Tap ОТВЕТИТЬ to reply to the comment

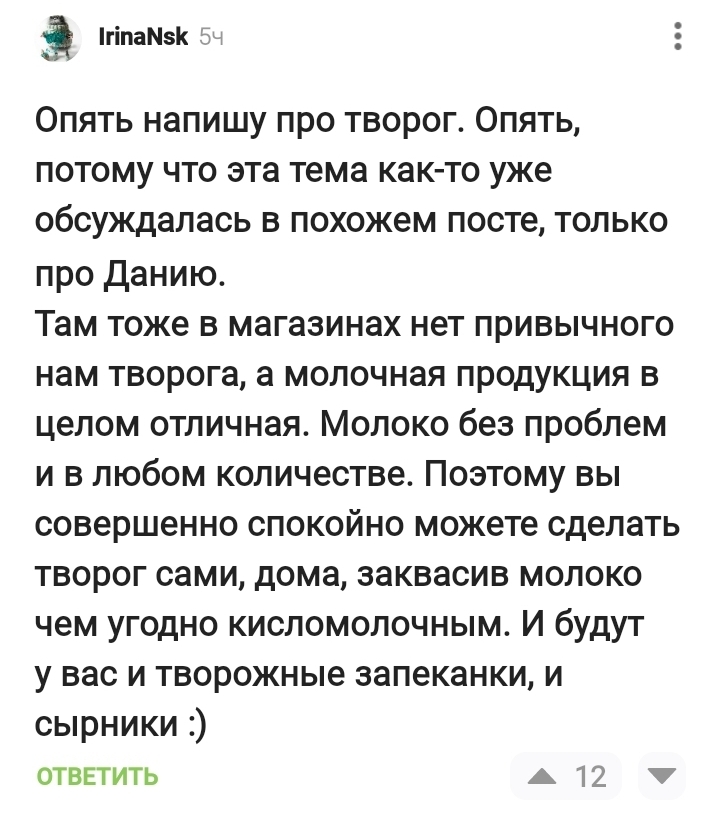[x=97, y=775]
